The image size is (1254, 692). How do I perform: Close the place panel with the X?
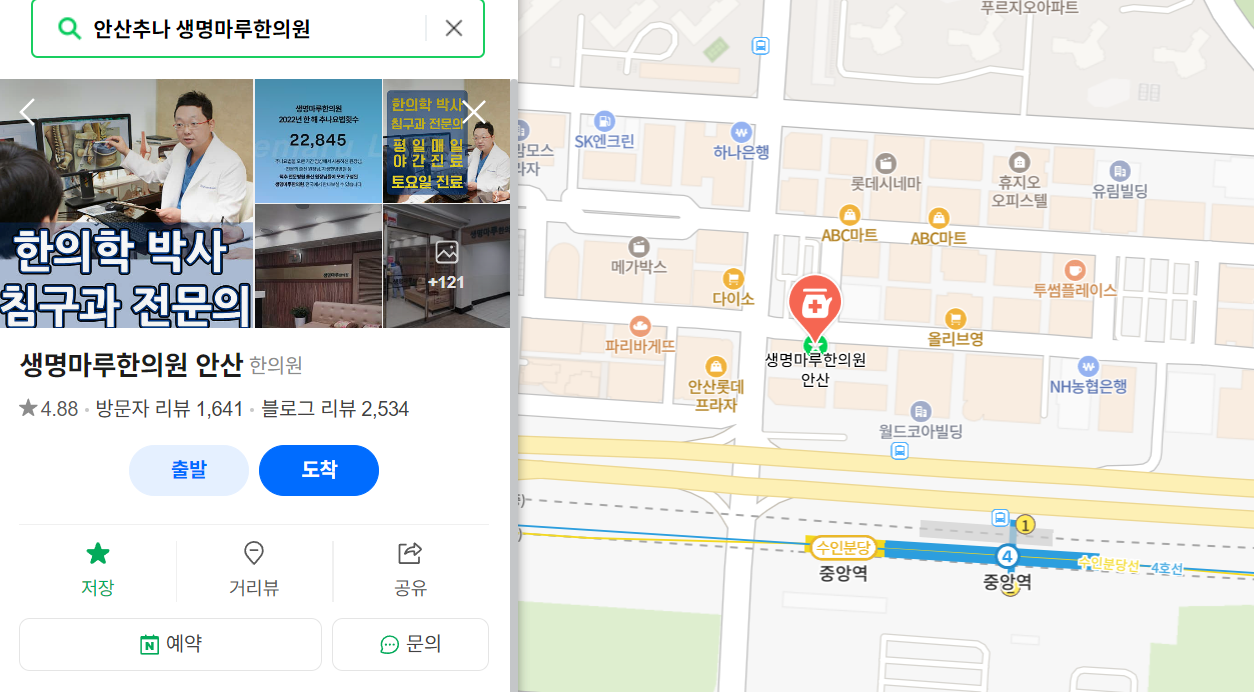tap(474, 112)
